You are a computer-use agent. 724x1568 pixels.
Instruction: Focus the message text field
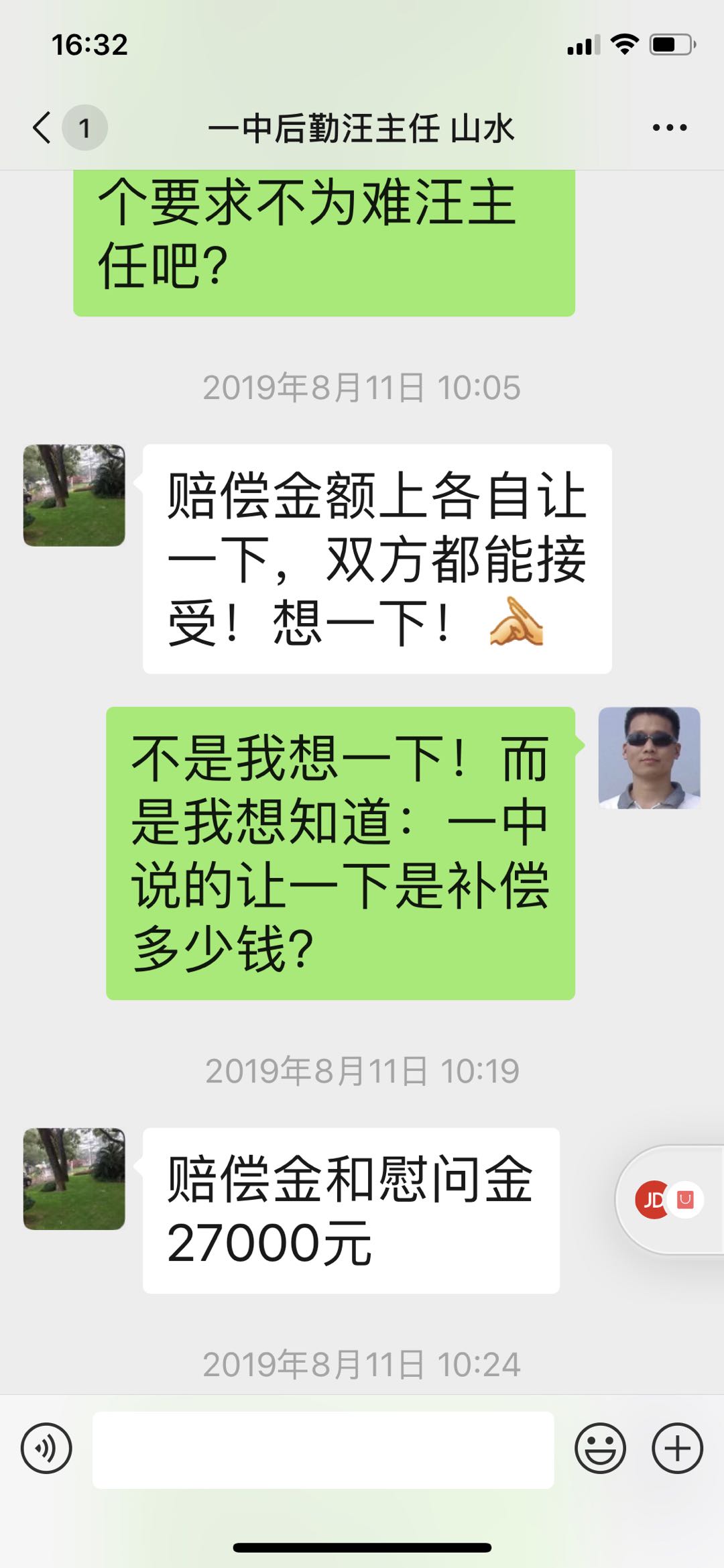(323, 1449)
